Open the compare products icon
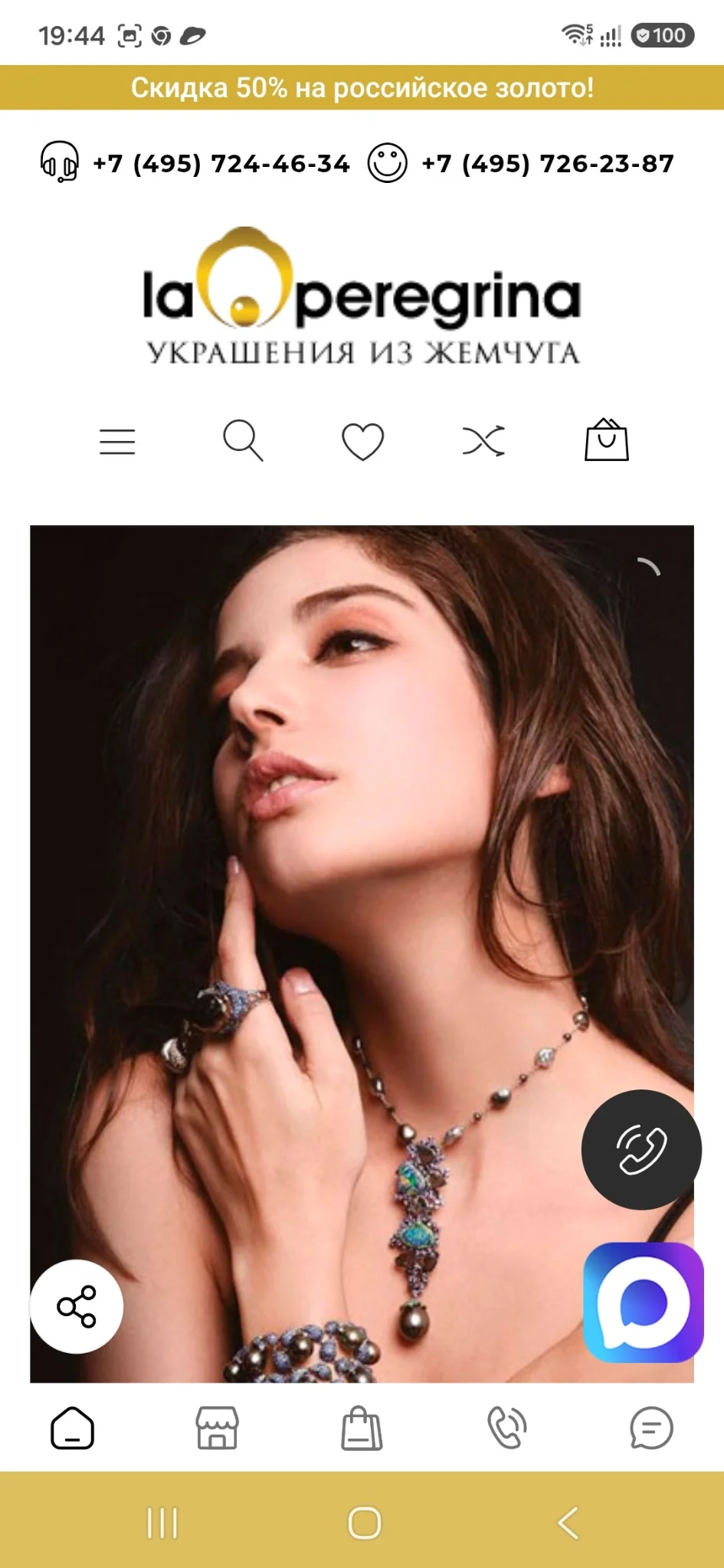724x1568 pixels. coord(483,441)
